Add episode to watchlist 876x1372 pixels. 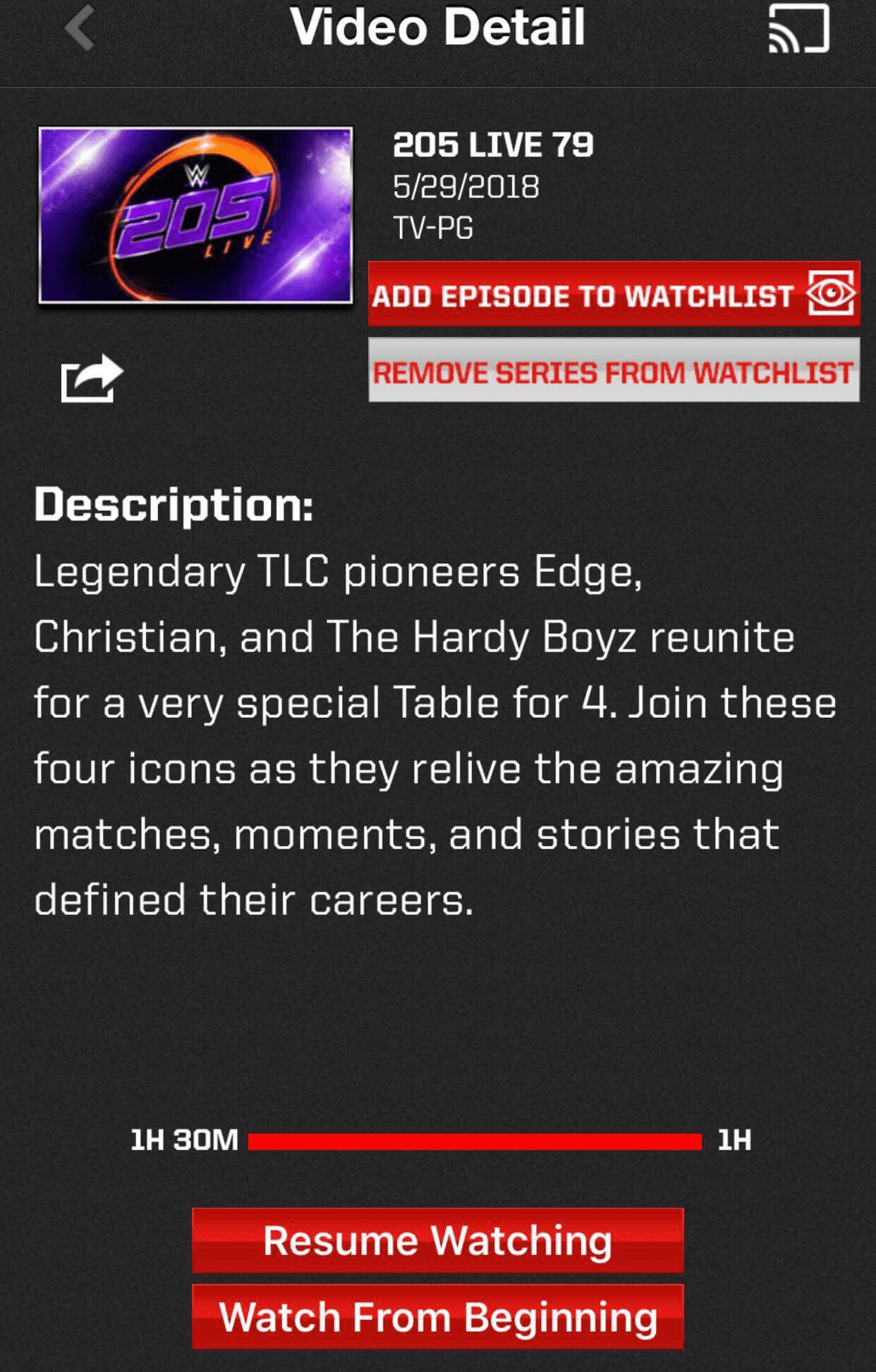614,294
